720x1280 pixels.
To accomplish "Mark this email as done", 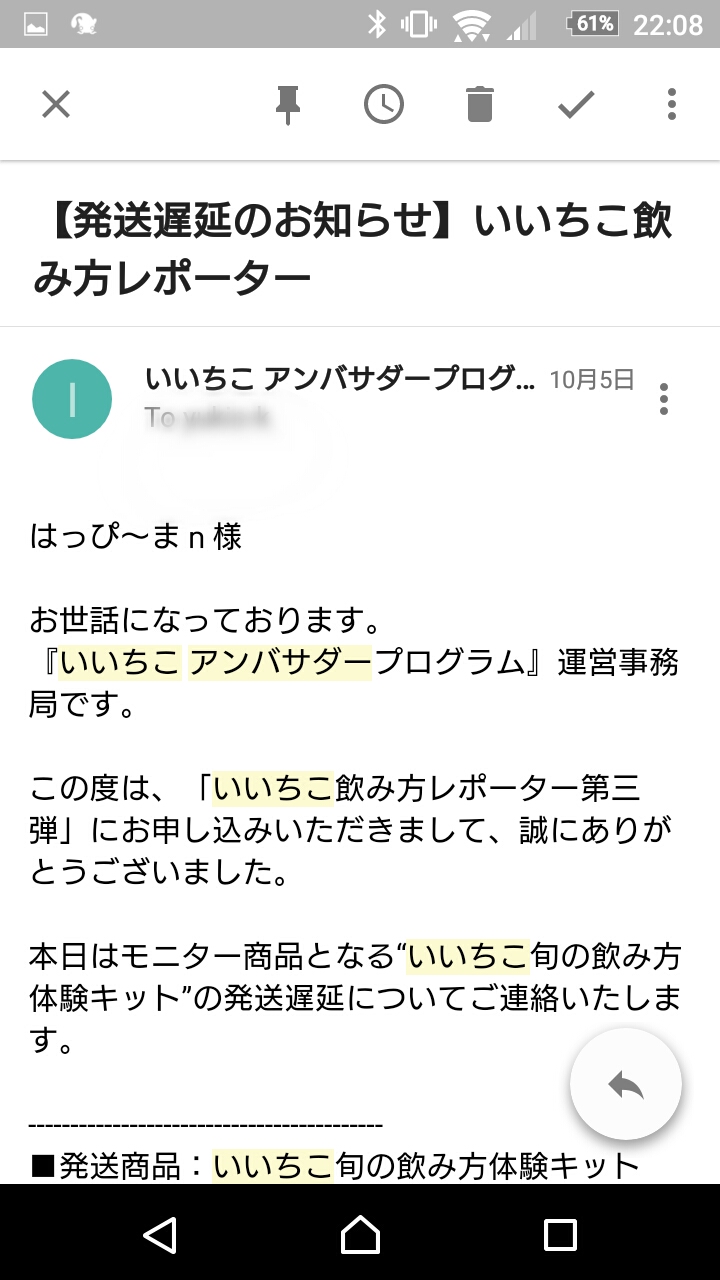I will pos(576,104).
